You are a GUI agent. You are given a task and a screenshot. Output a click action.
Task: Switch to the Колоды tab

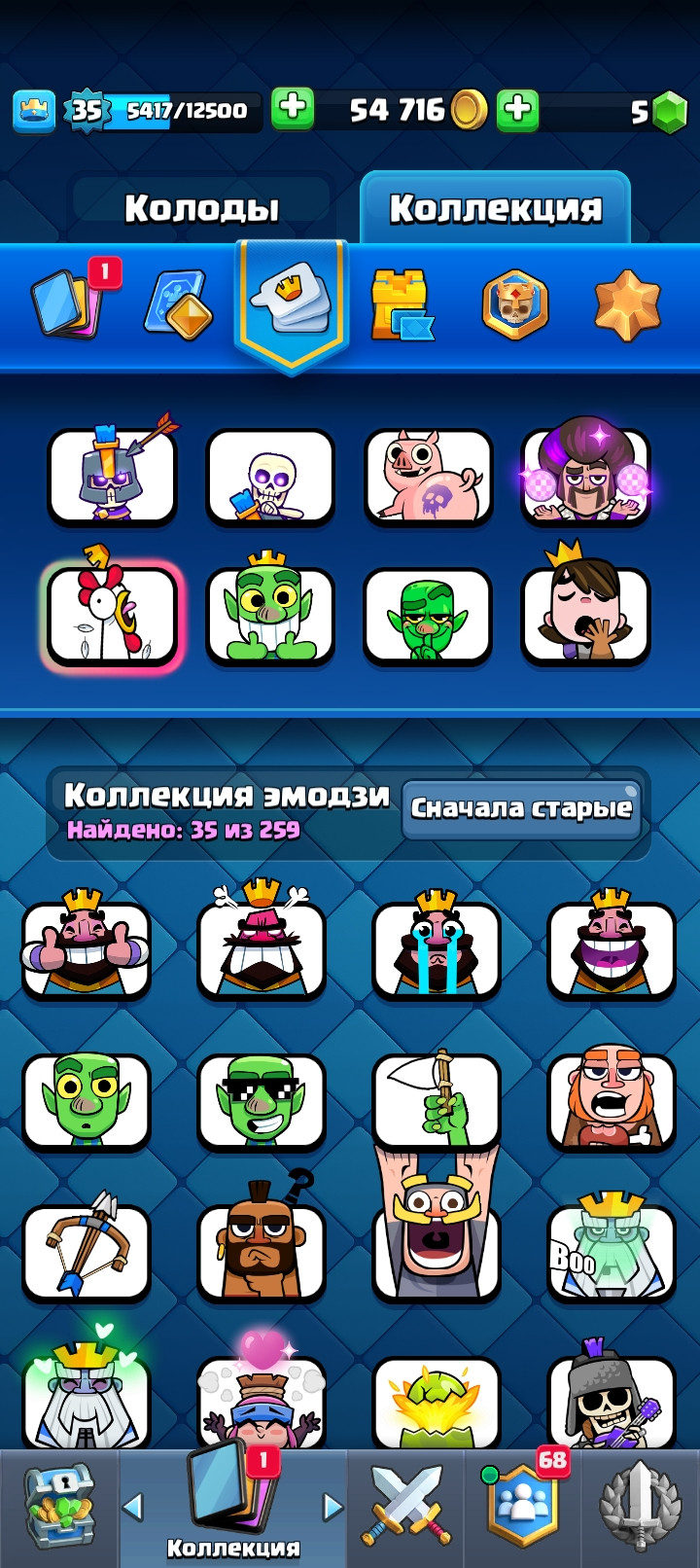click(201, 208)
